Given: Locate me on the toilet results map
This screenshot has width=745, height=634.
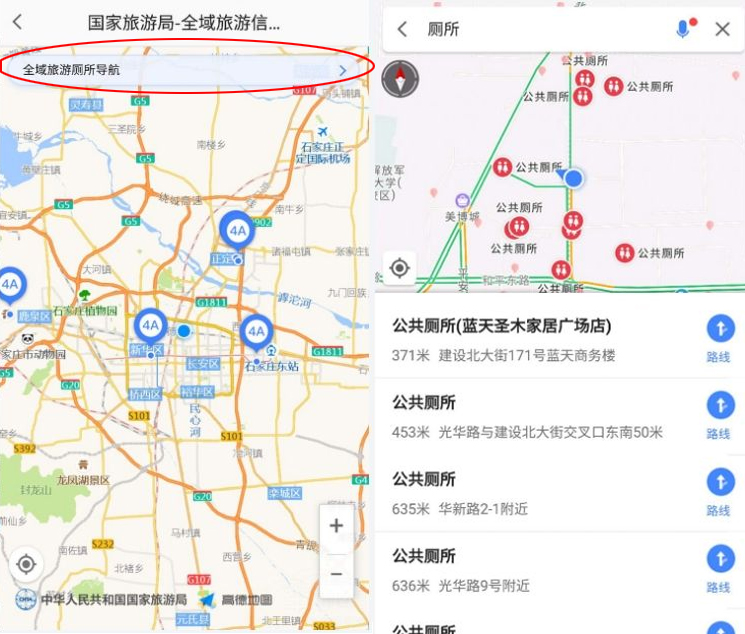Looking at the screenshot, I should click(x=400, y=268).
